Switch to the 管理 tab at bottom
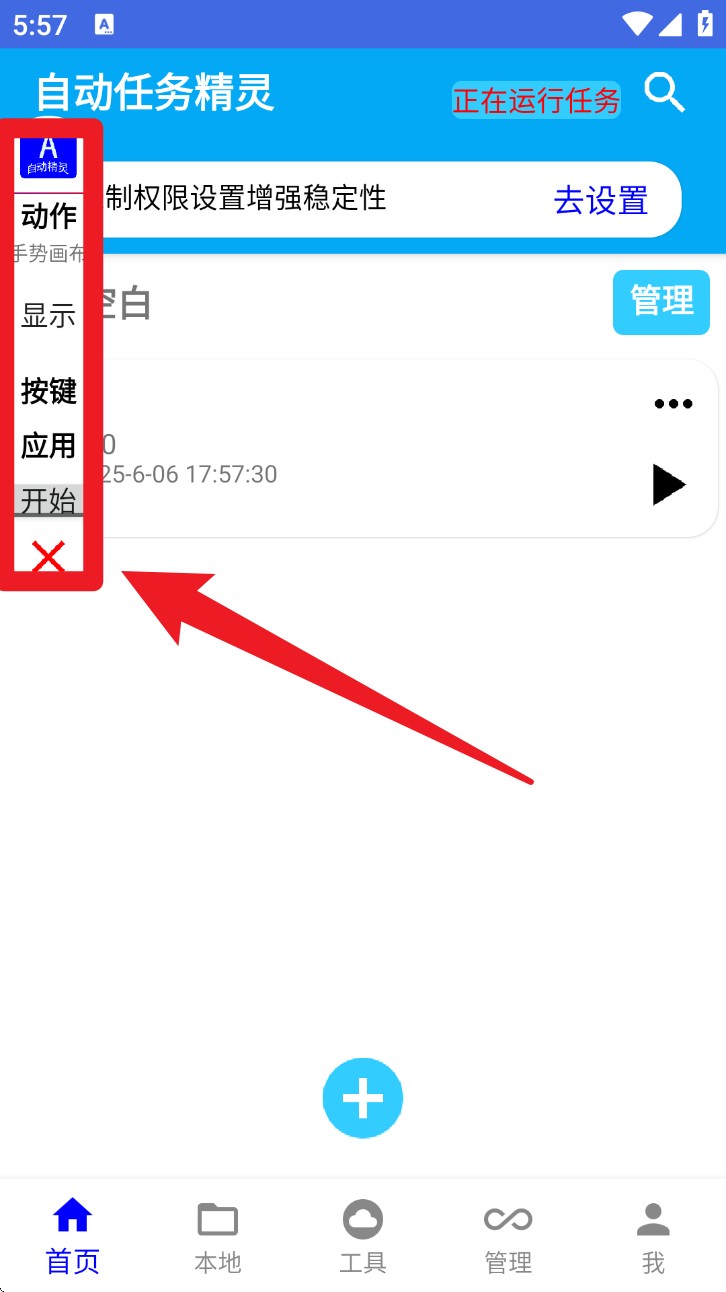Image resolution: width=726 pixels, height=1292 pixels. [x=508, y=1238]
